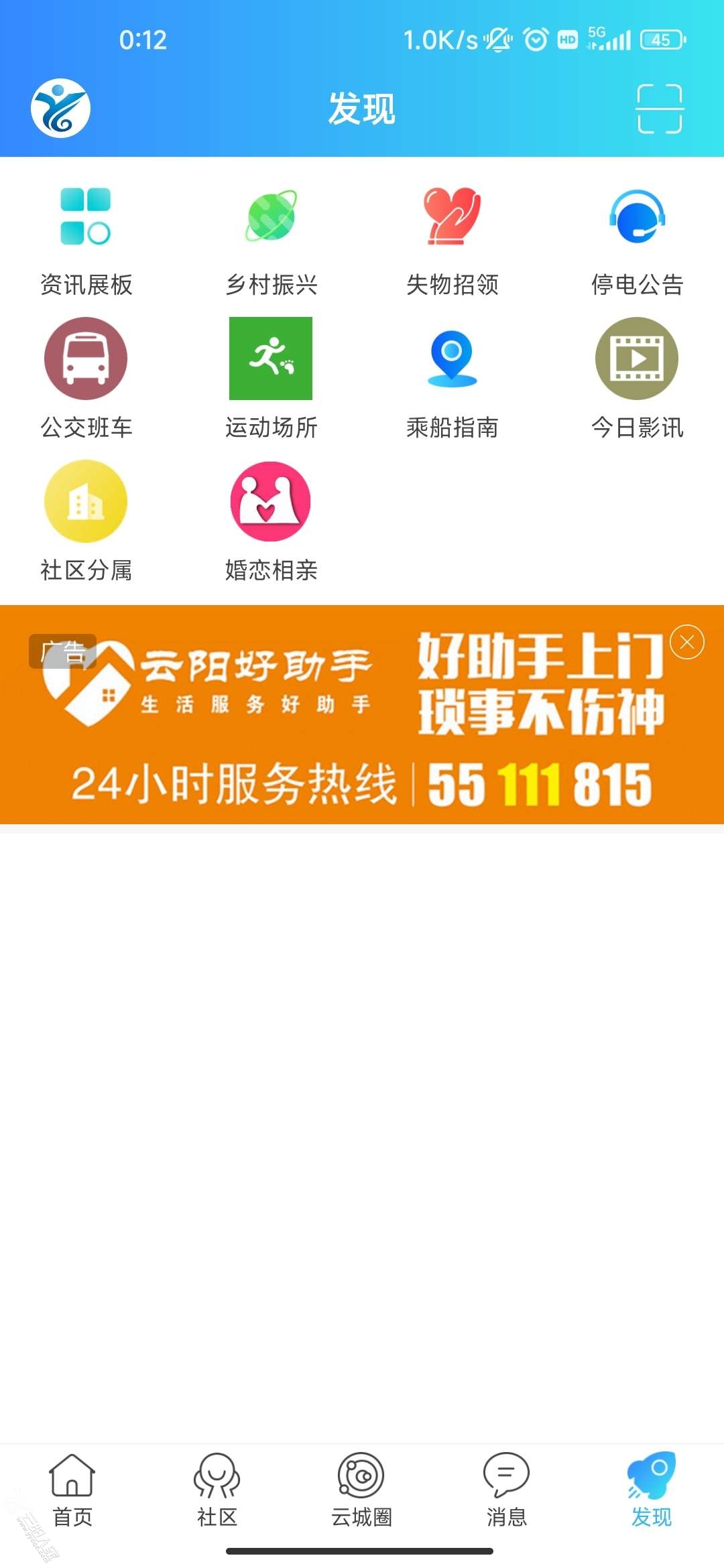Open 资讯展板 section
This screenshot has height=1568, width=724.
pos(86,241)
